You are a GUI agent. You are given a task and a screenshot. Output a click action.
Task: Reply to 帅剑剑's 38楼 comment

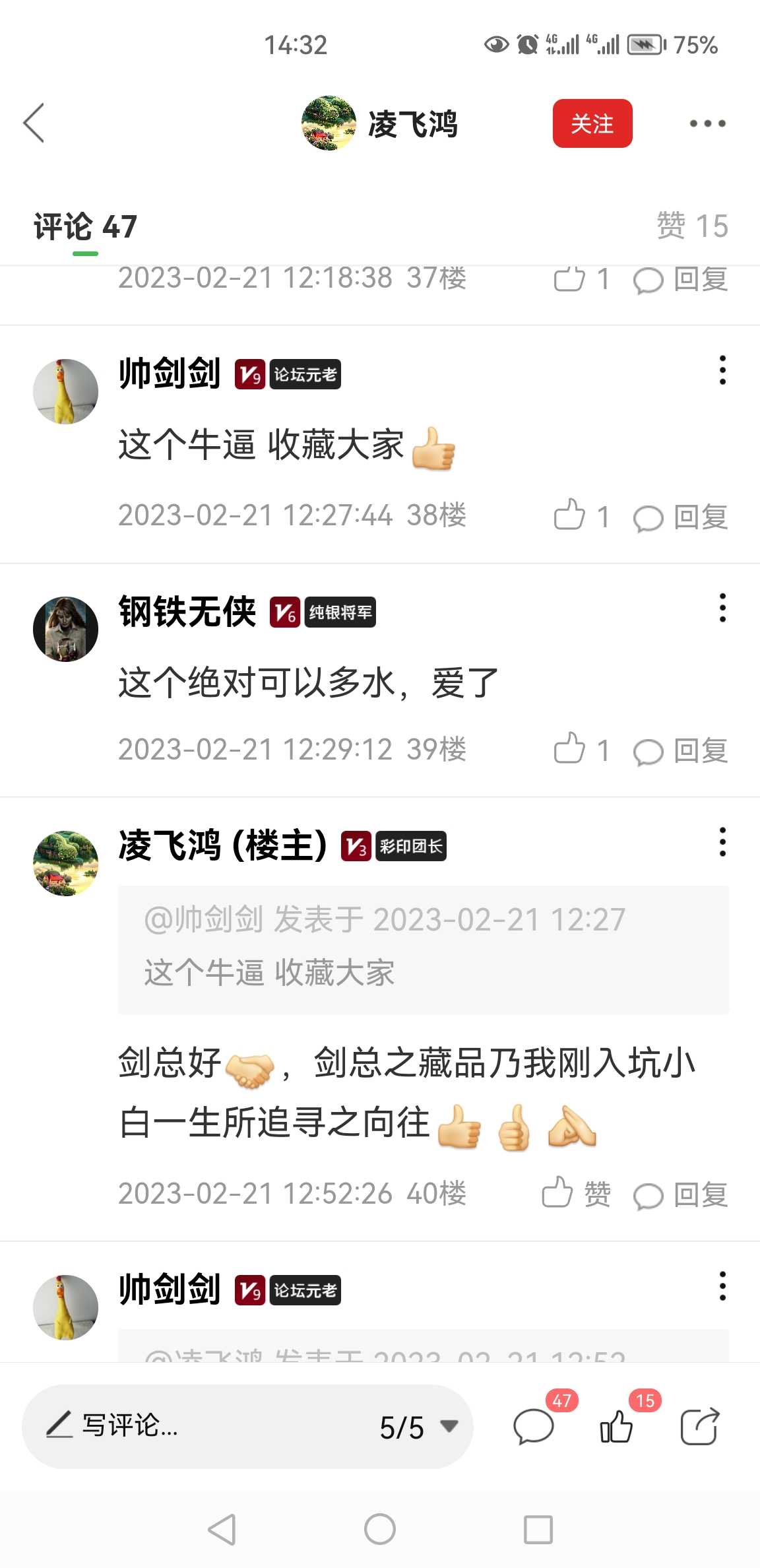(681, 517)
